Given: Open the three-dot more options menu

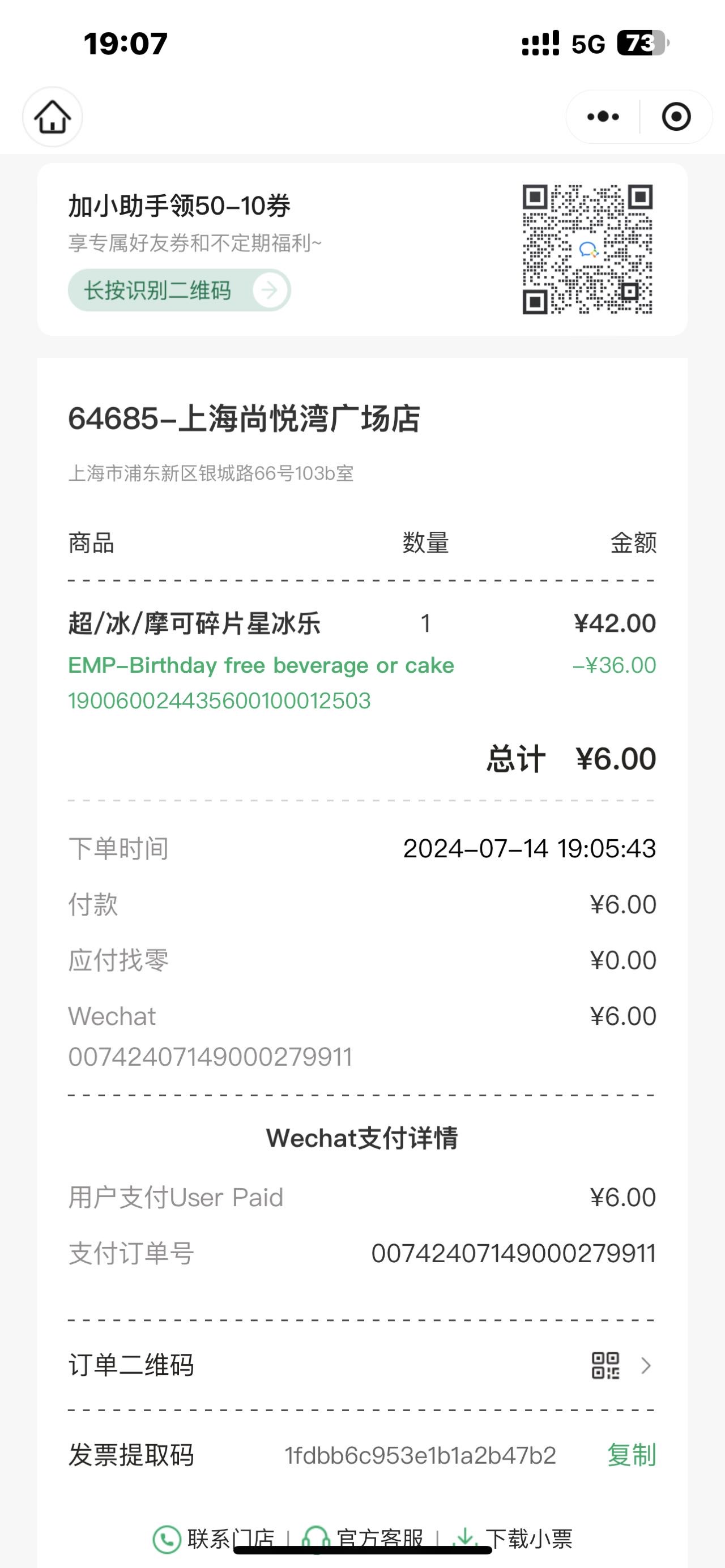Looking at the screenshot, I should coord(603,116).
